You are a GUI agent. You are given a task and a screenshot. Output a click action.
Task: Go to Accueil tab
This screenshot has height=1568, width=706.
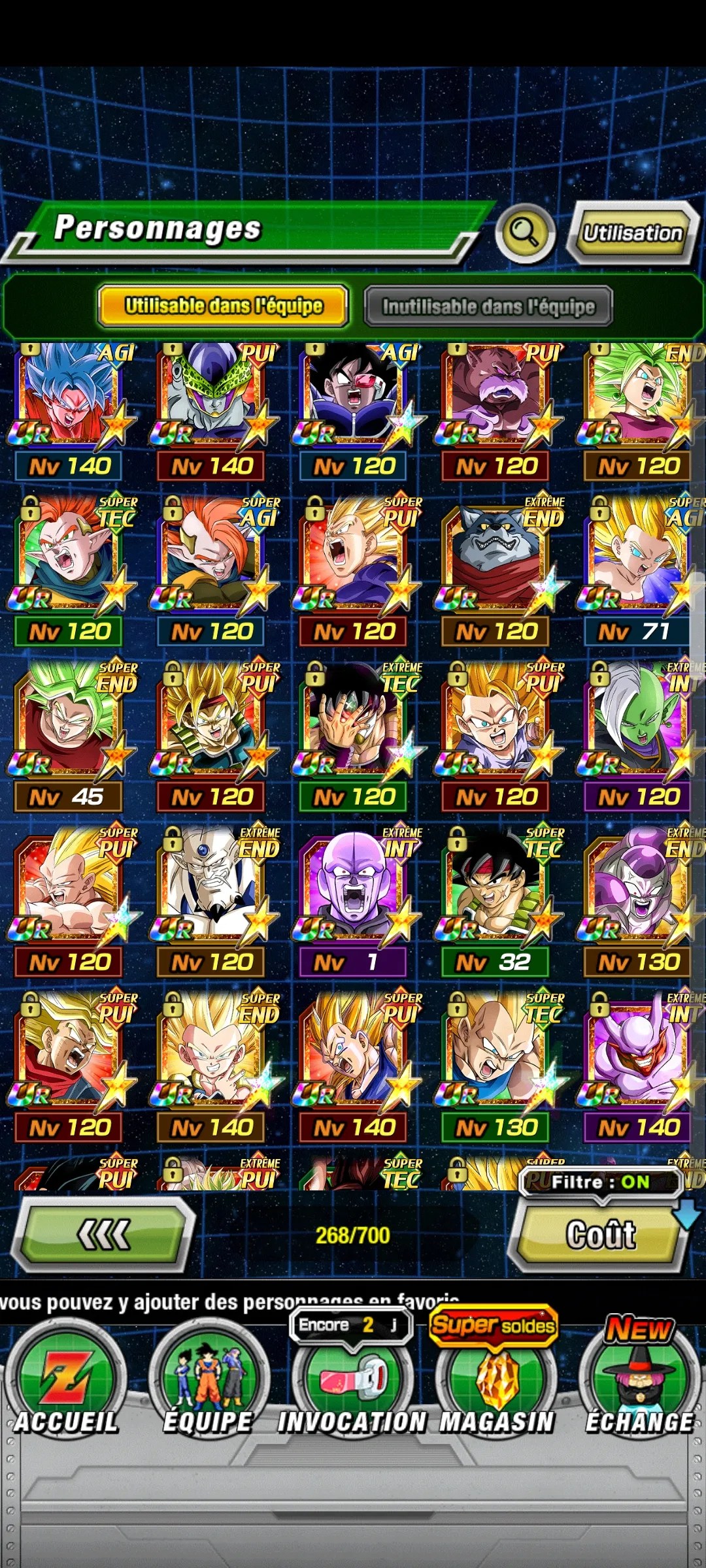coord(65,1385)
